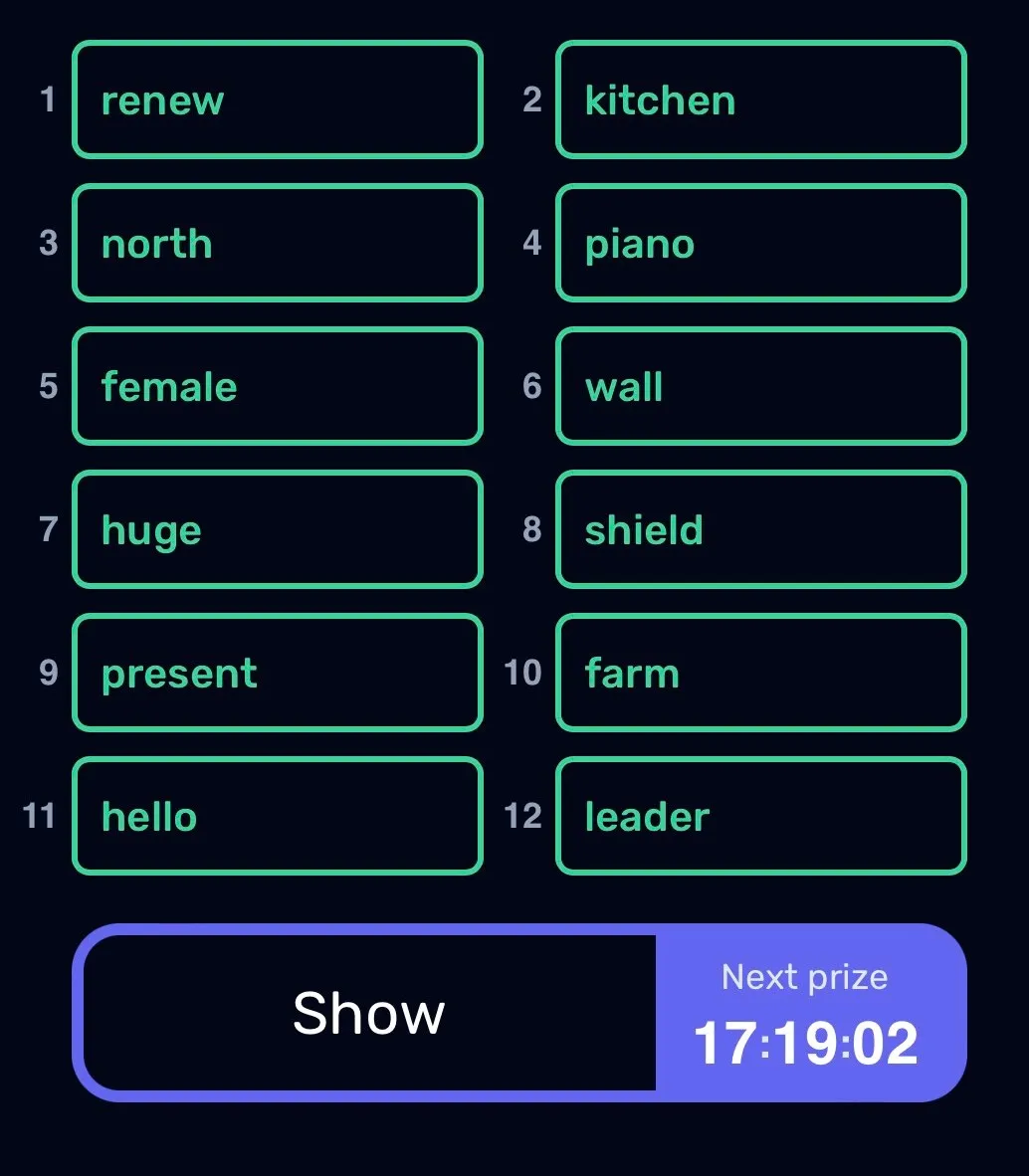
Task: Select the word field containing kitchen
Action: [760, 99]
